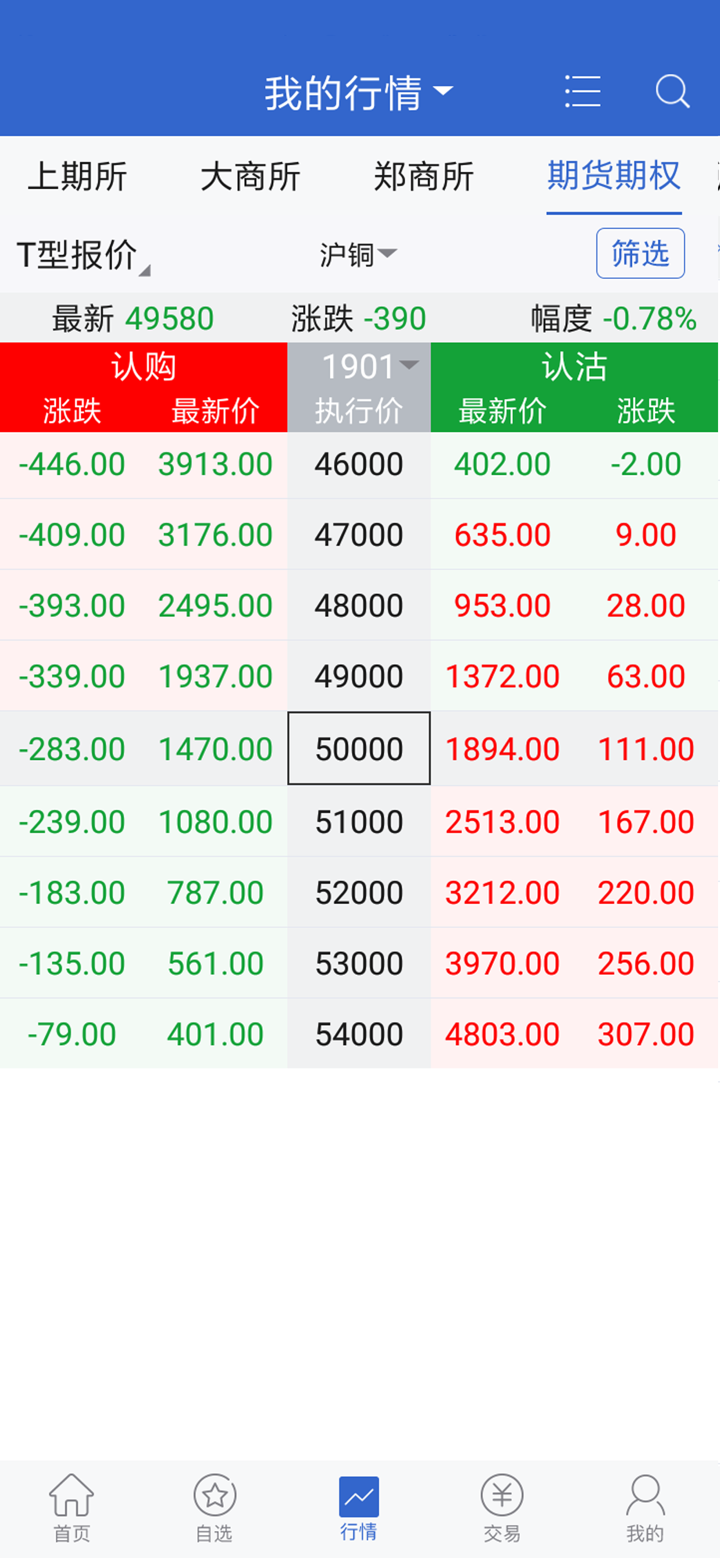Open the 我的 profile tab

click(x=645, y=1508)
